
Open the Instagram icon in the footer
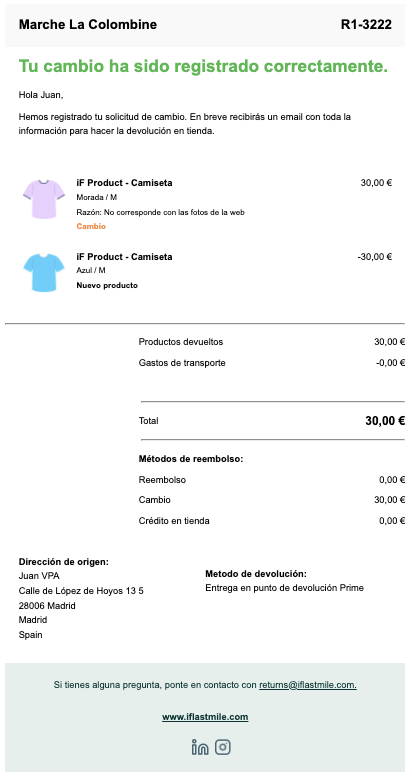tap(223, 747)
